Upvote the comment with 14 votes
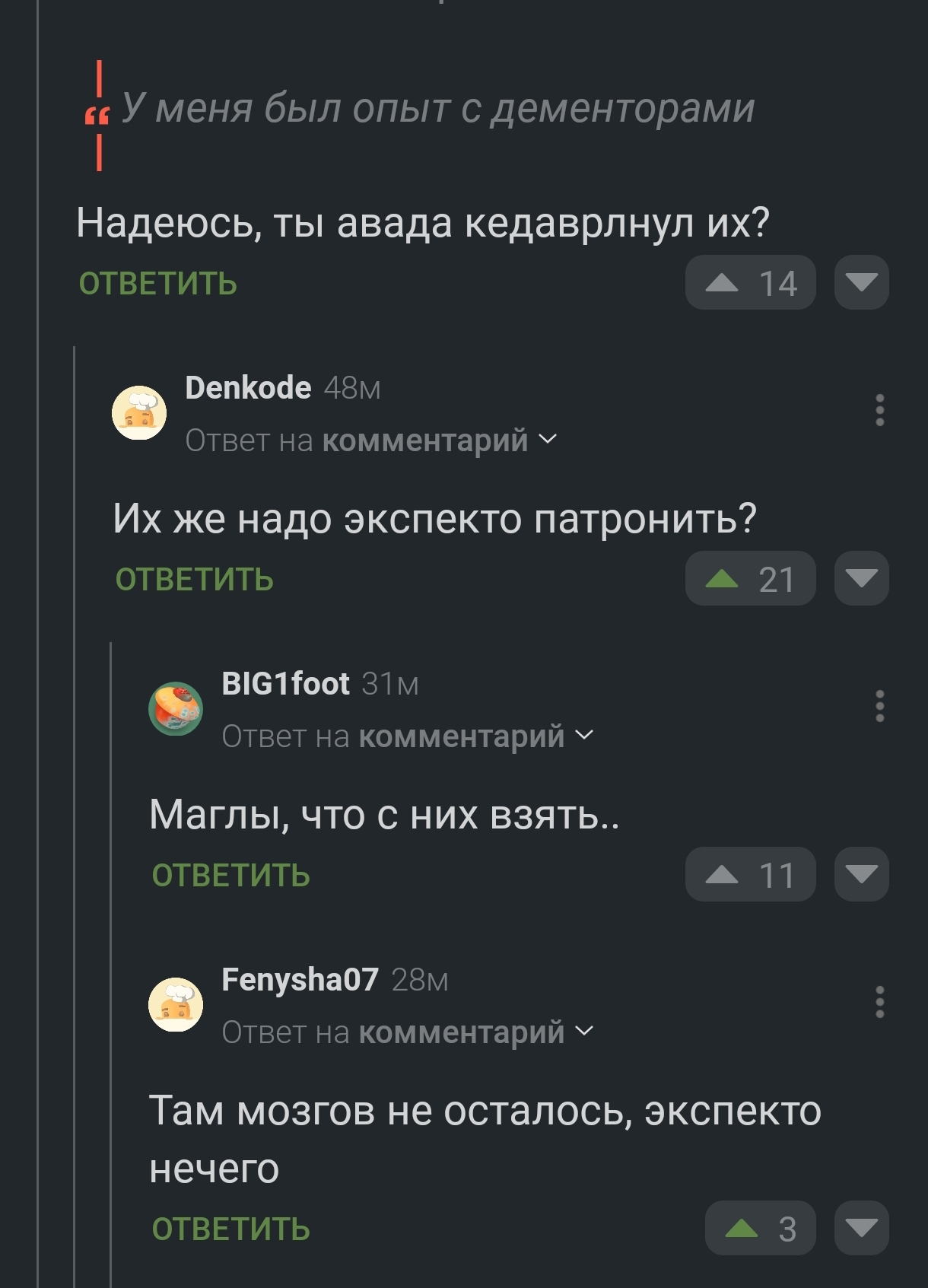The image size is (928, 1288). point(723,284)
